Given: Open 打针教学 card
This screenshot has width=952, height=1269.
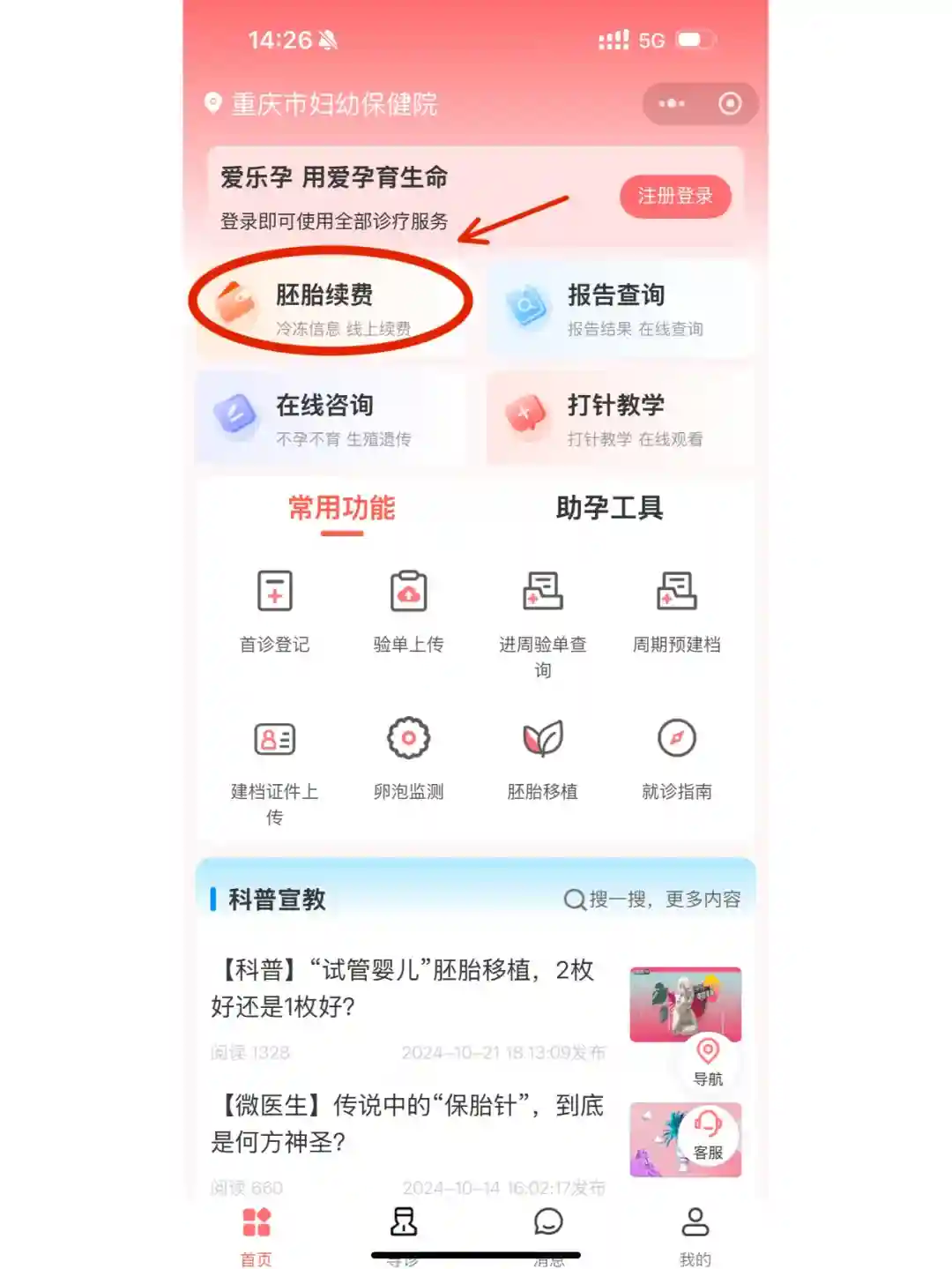Looking at the screenshot, I should [x=621, y=418].
